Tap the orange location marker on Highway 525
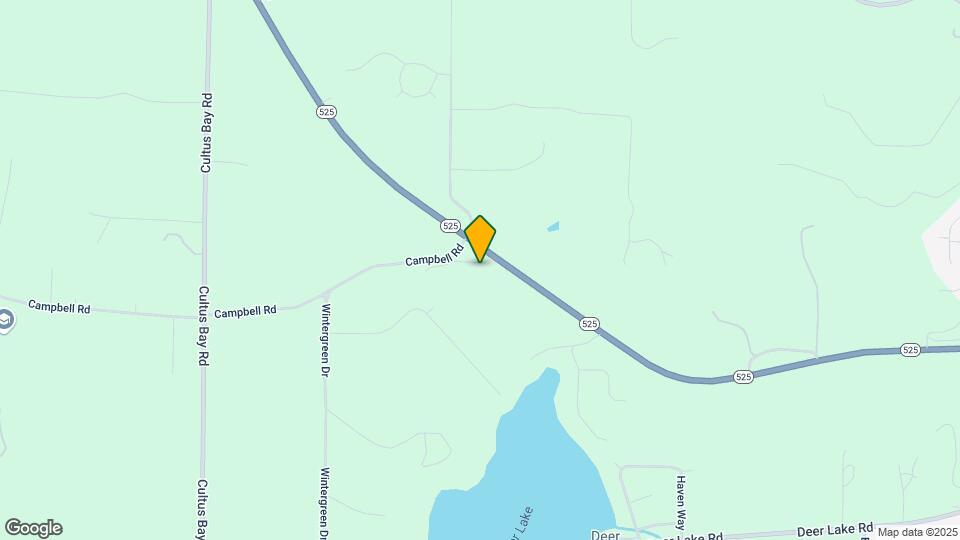960x540 pixels. pos(480,238)
